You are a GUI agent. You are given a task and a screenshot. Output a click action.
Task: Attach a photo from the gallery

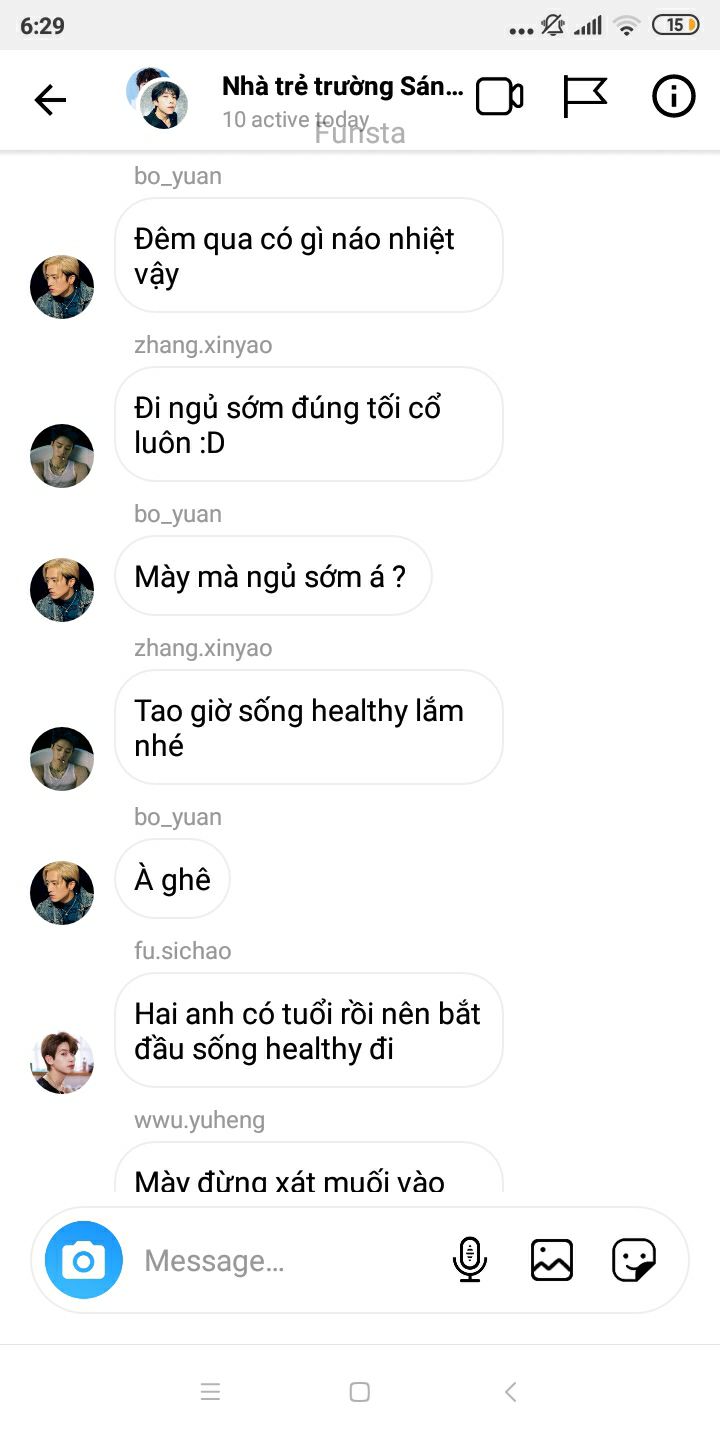click(x=551, y=1260)
